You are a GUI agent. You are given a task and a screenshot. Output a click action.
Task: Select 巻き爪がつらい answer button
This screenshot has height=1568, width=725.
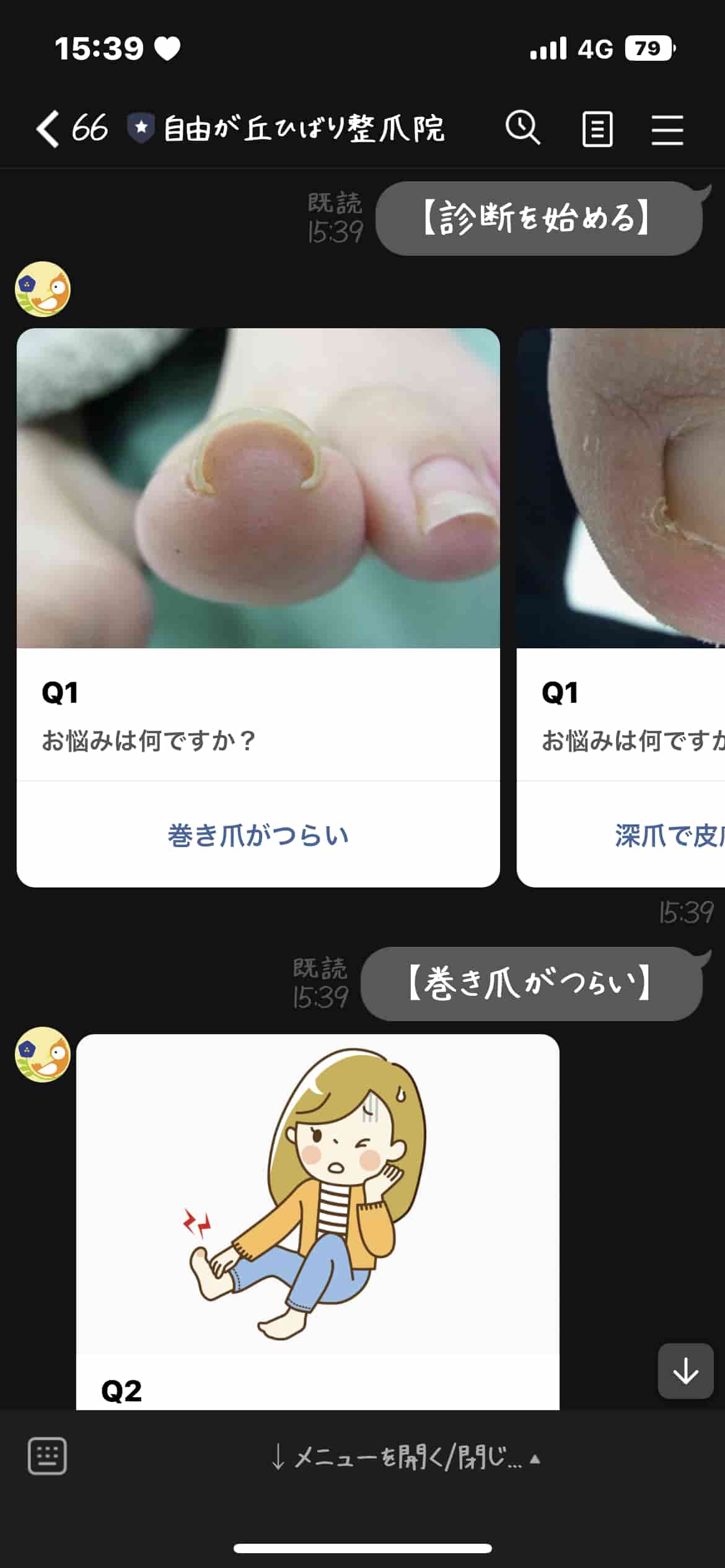pyautogui.click(x=258, y=835)
